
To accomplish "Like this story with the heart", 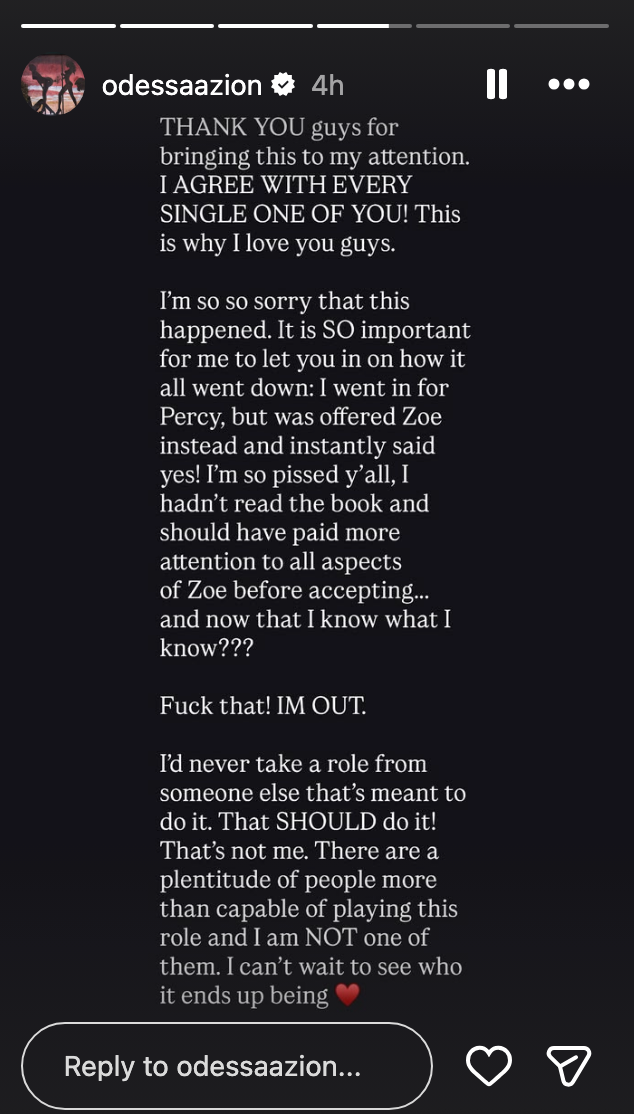I will point(489,1066).
